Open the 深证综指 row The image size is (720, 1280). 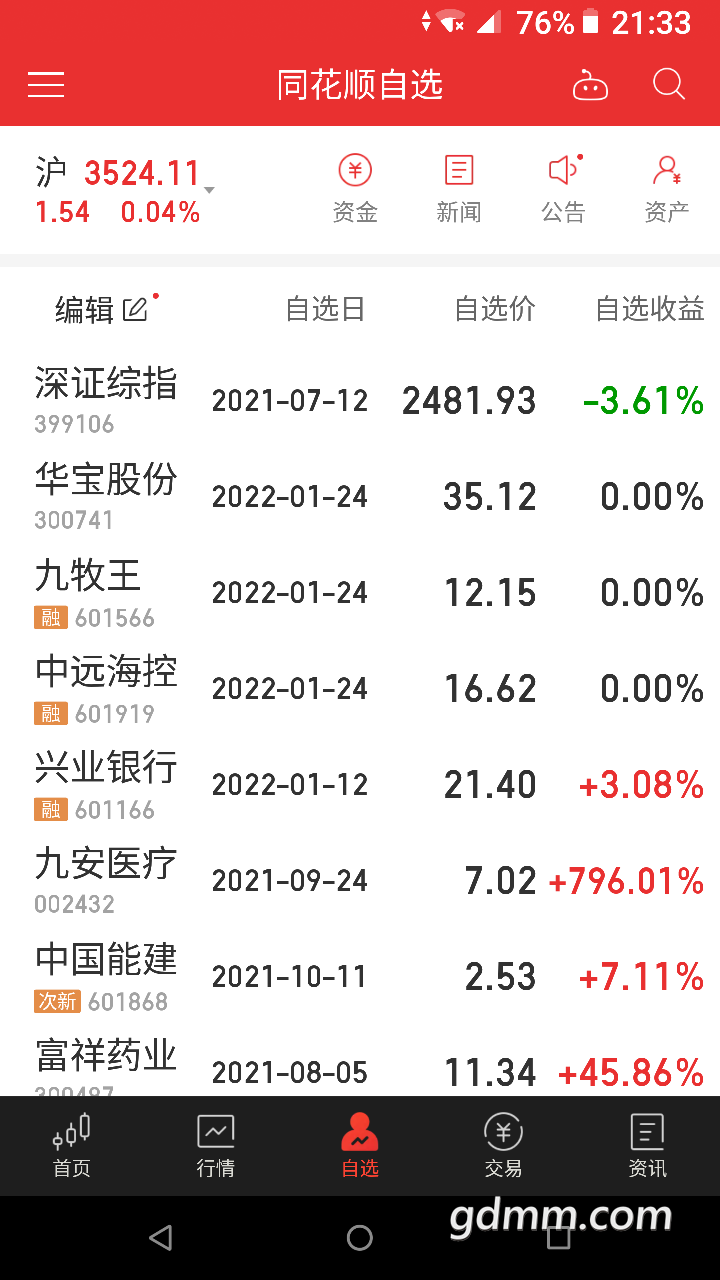(360, 401)
